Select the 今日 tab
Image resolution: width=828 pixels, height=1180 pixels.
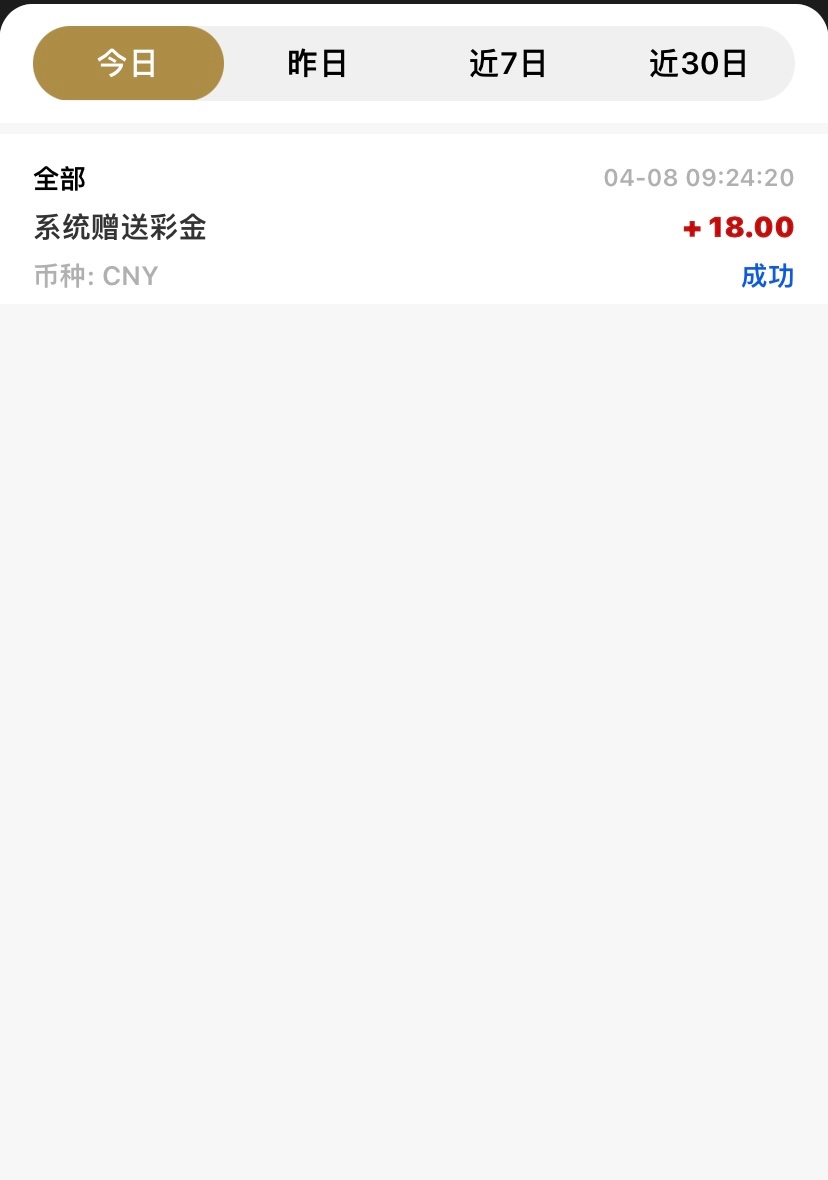(128, 64)
